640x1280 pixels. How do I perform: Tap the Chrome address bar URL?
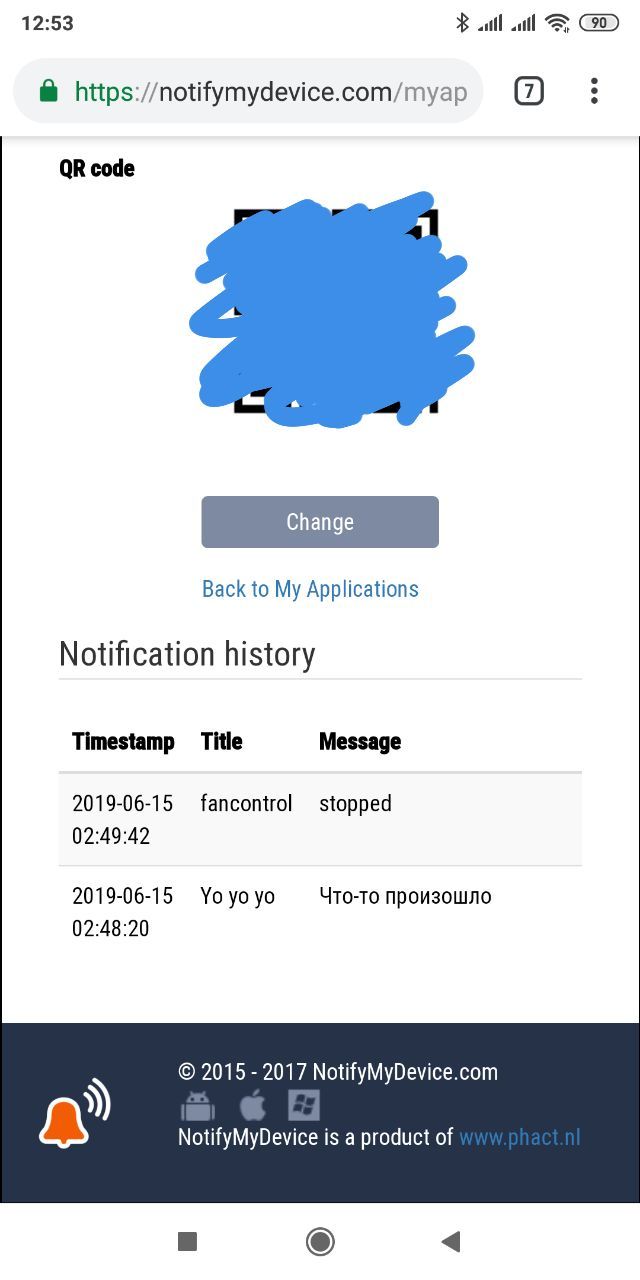pyautogui.click(x=270, y=92)
